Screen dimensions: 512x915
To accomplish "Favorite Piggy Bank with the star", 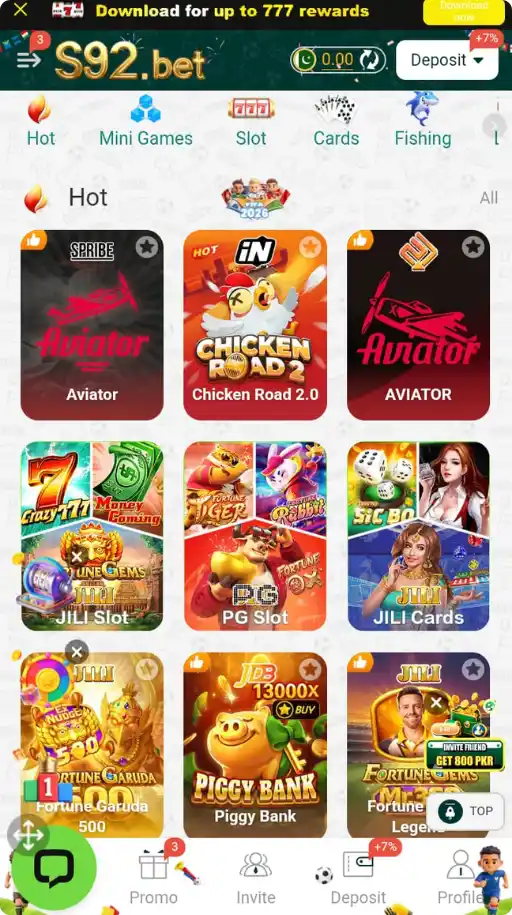I will pos(310,670).
